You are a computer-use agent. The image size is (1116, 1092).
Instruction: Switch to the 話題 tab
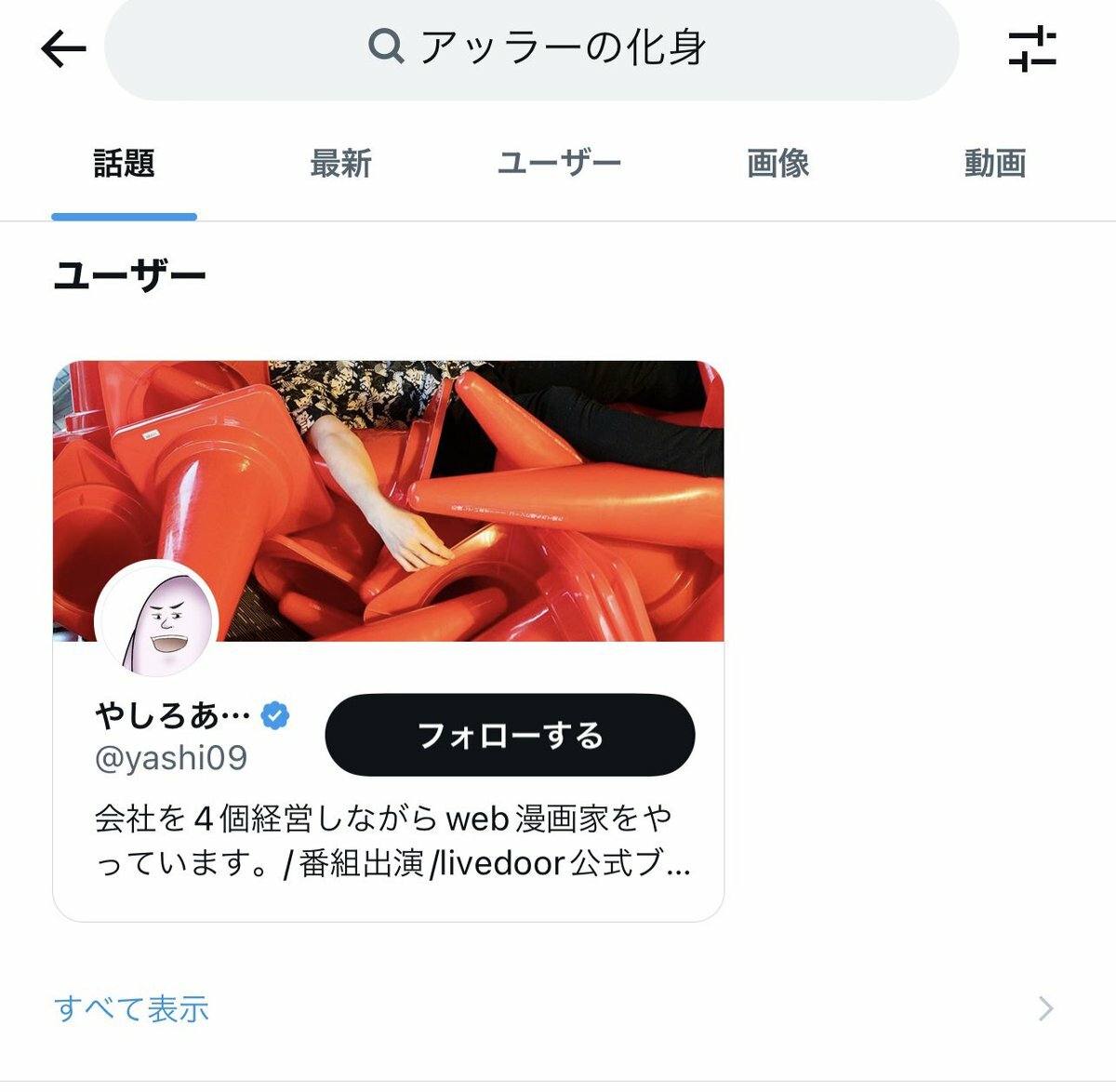(124, 164)
